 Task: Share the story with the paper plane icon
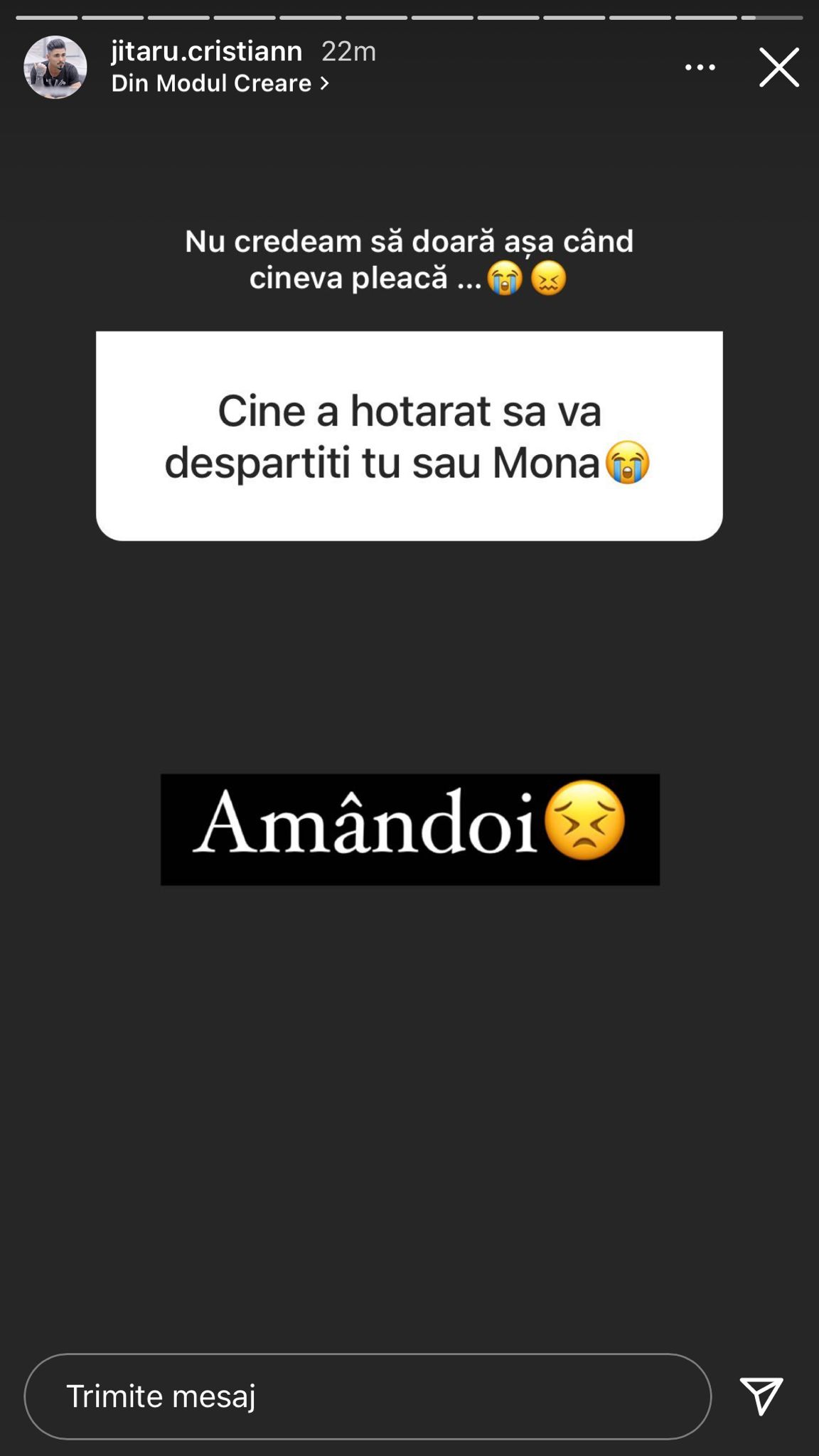click(x=761, y=1395)
